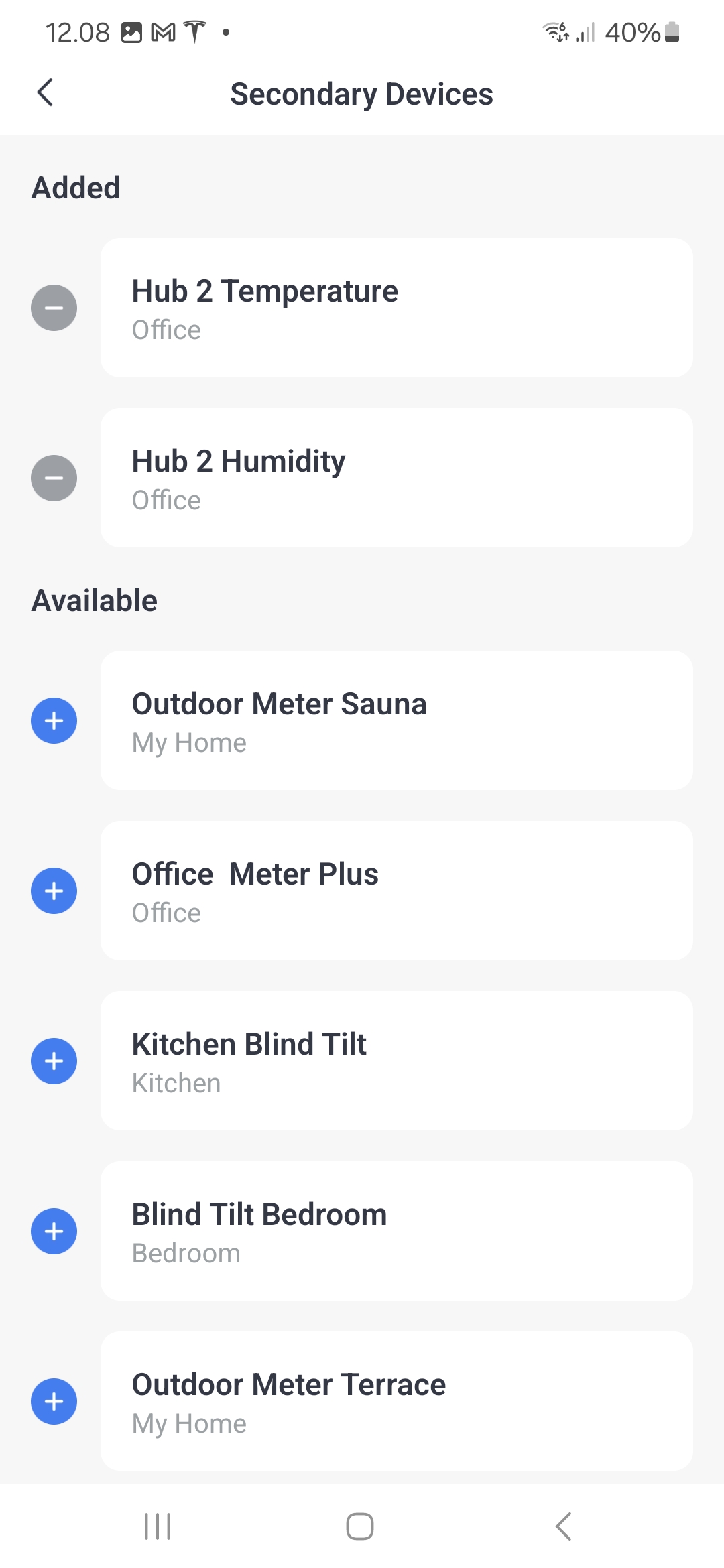The height and width of the screenshot is (1568, 724).
Task: Select the Added section header
Action: point(75,188)
